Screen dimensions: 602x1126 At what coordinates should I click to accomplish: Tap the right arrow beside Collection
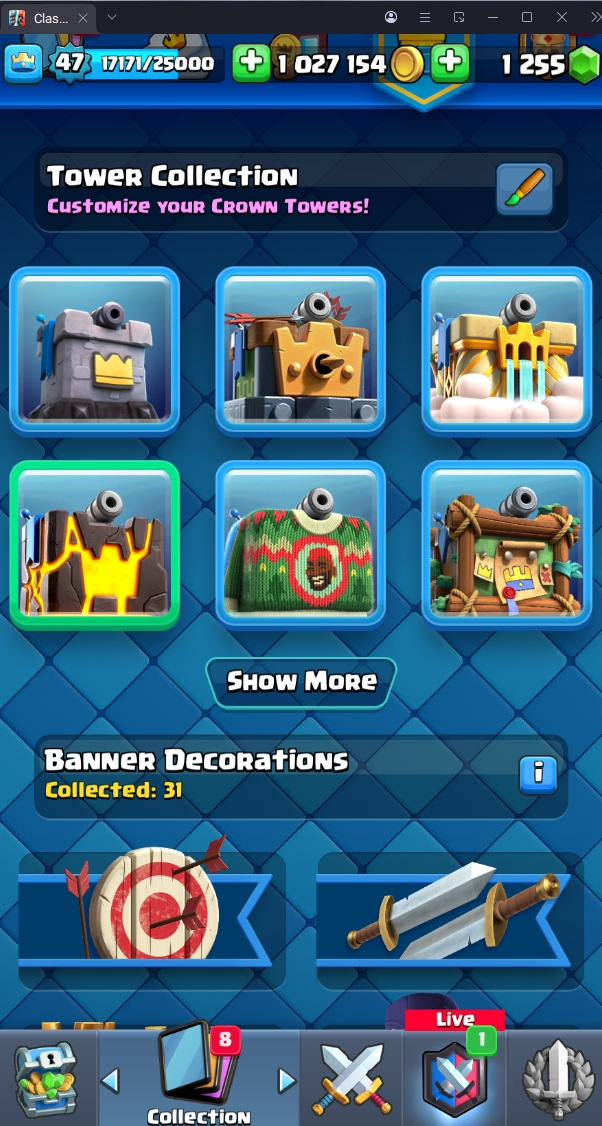point(287,1080)
